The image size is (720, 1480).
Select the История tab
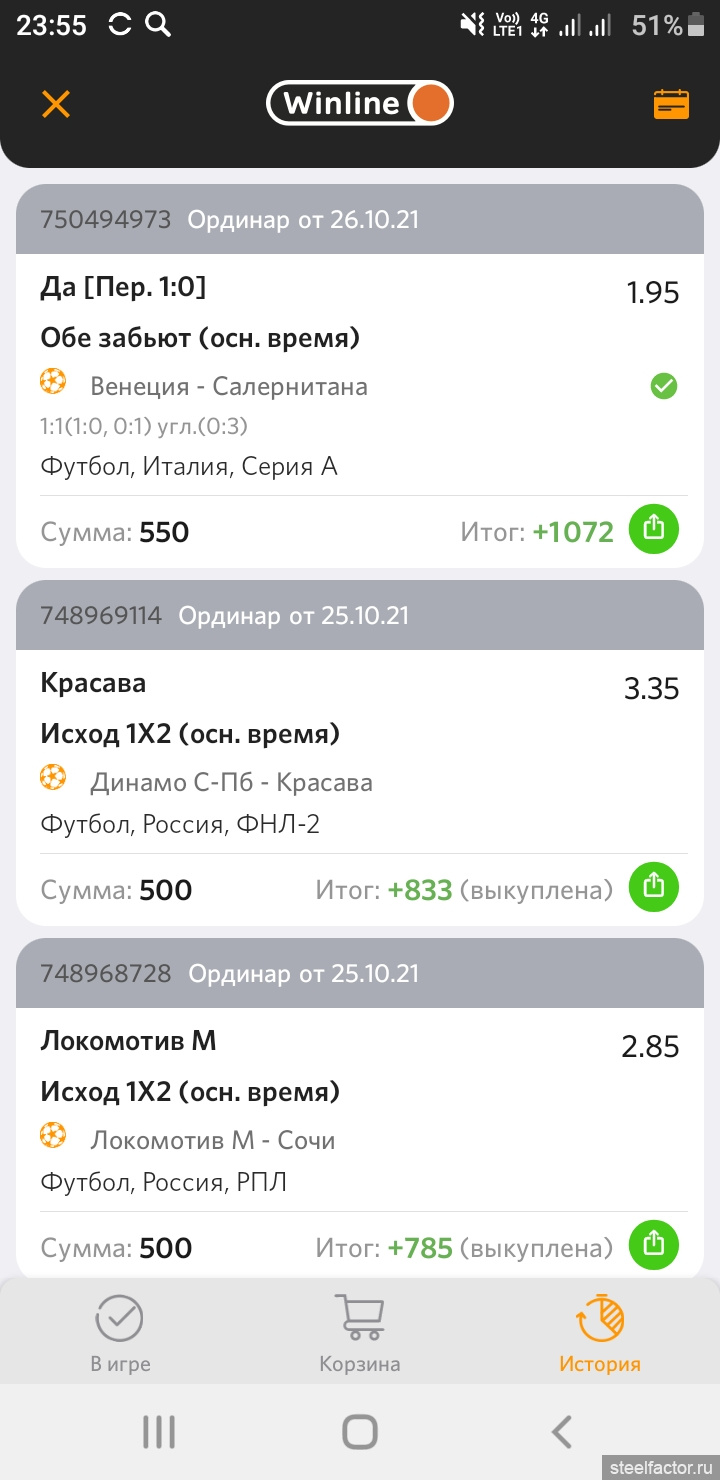click(x=600, y=1334)
